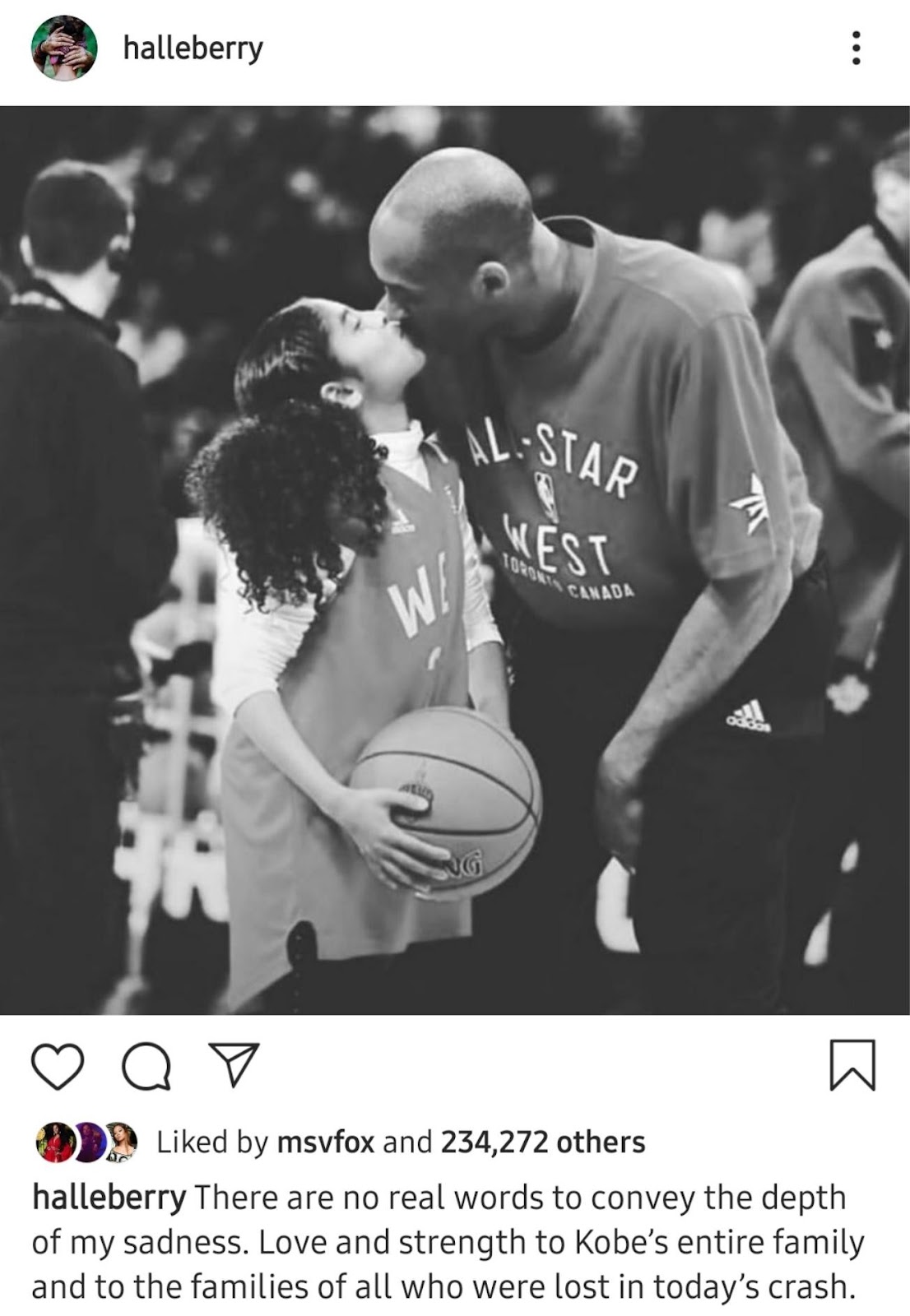
Task: Open msvfox's profile from the likes line
Action: click(x=326, y=1142)
